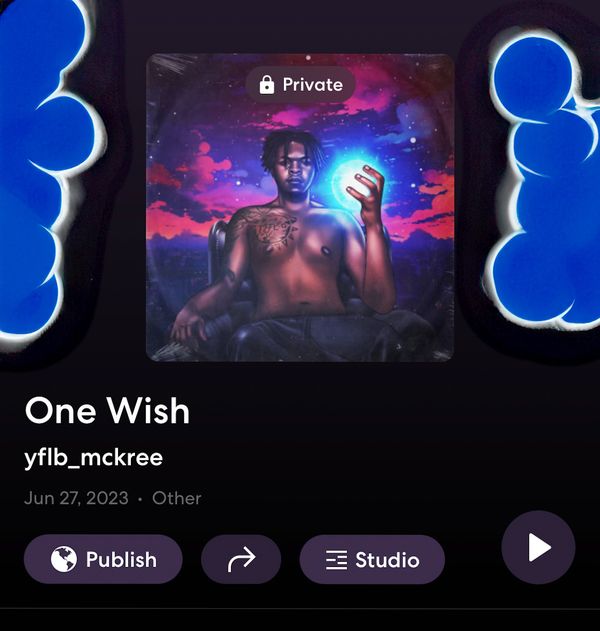Play the One Wish track
600x631 pixels.
(x=538, y=547)
